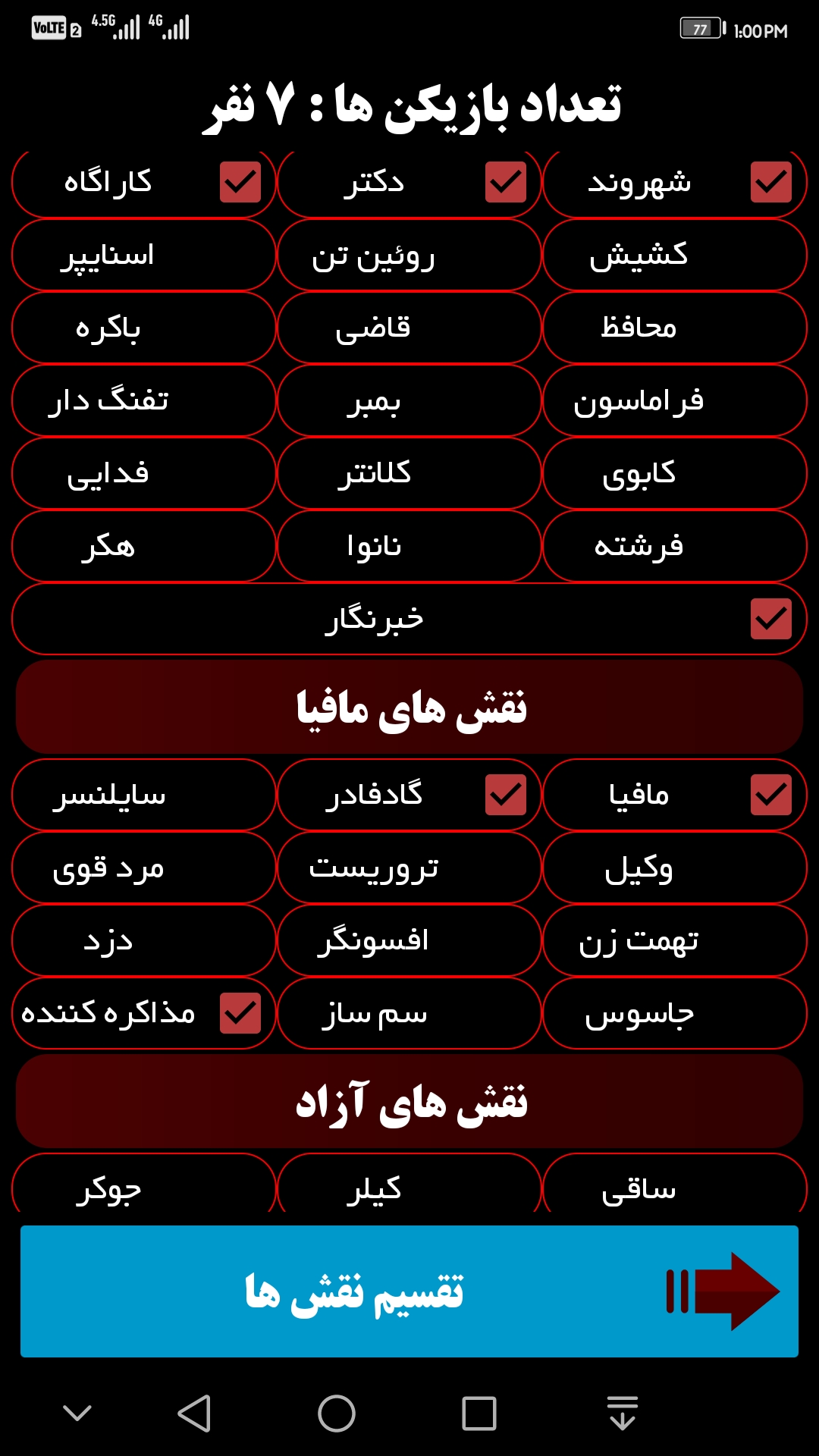Image resolution: width=819 pixels, height=1456 pixels.
Task: Disable the مذاکره کننده role
Action: [243, 1012]
